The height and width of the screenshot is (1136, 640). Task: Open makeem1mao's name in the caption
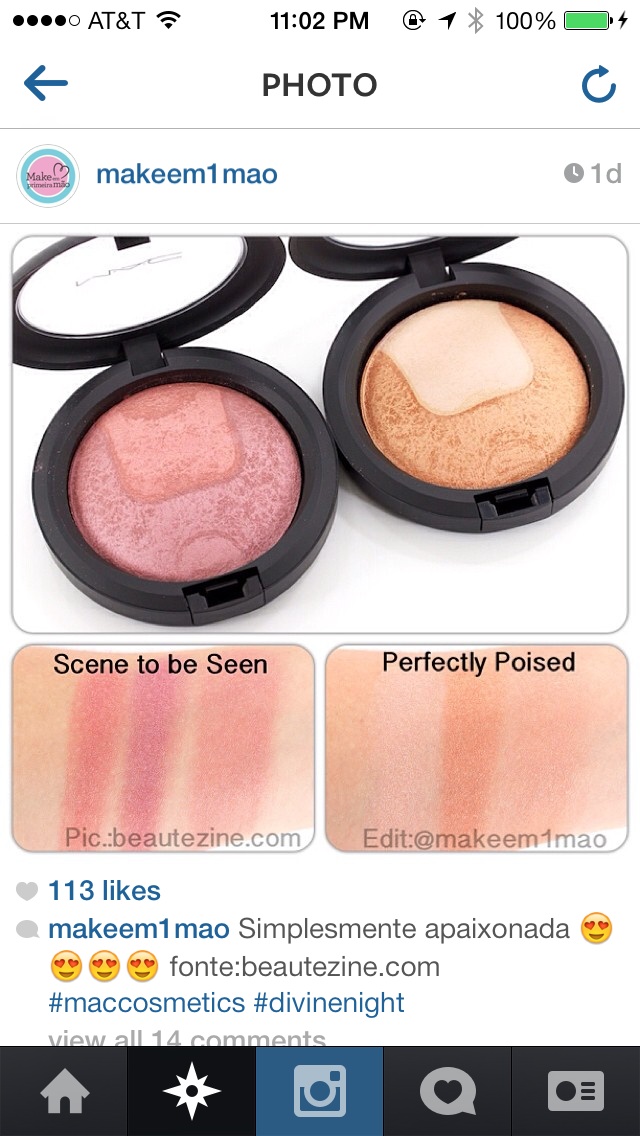coord(139,929)
